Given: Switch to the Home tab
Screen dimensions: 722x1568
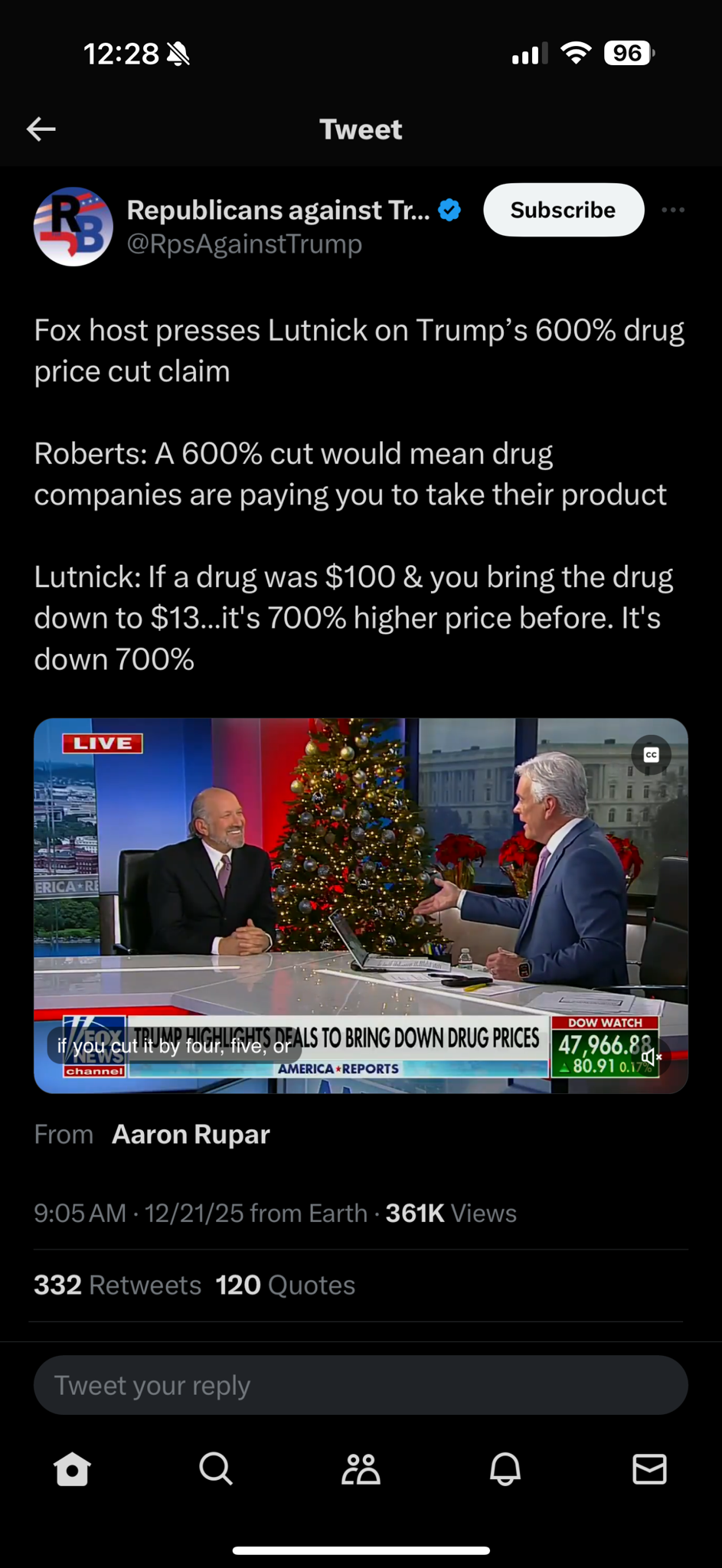Looking at the screenshot, I should [72, 1469].
